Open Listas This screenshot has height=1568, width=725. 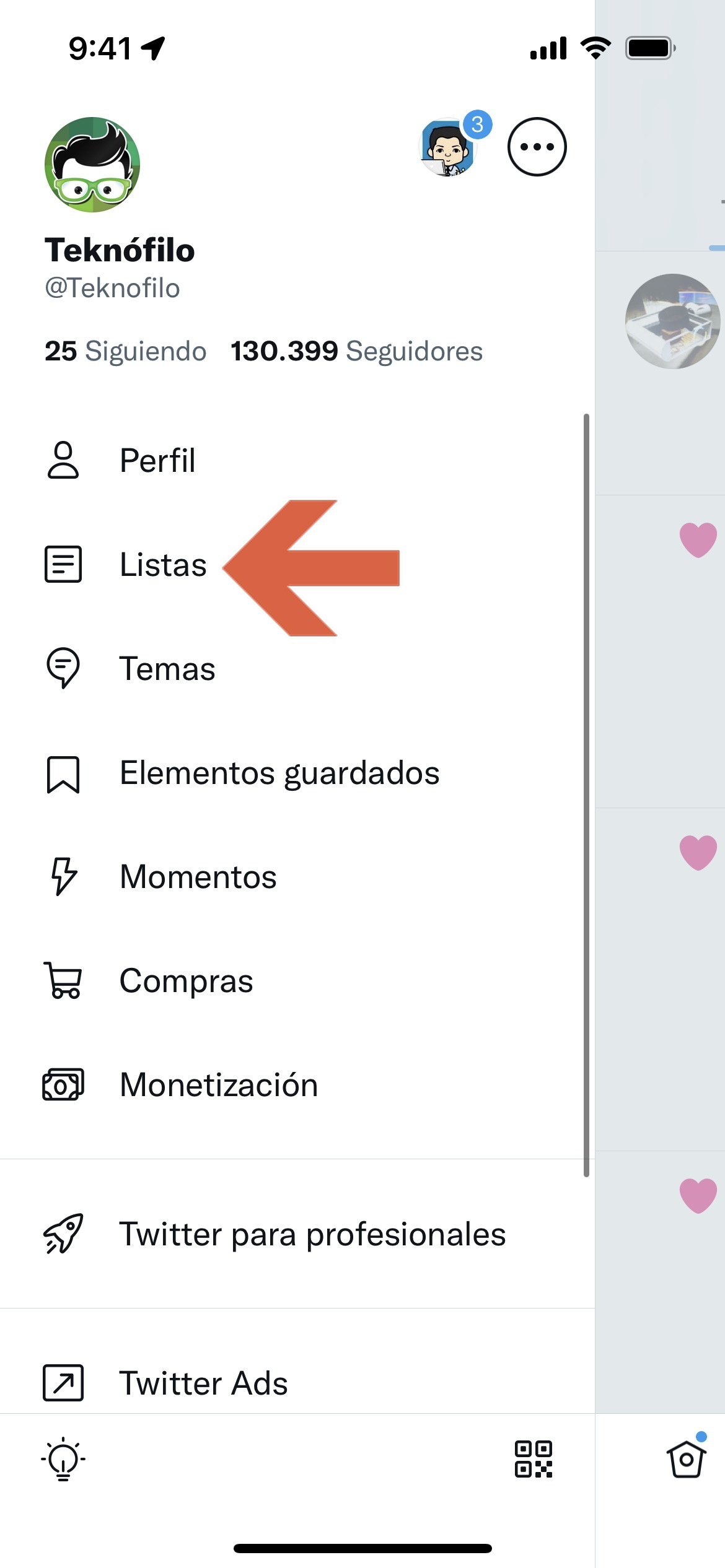point(297,565)
